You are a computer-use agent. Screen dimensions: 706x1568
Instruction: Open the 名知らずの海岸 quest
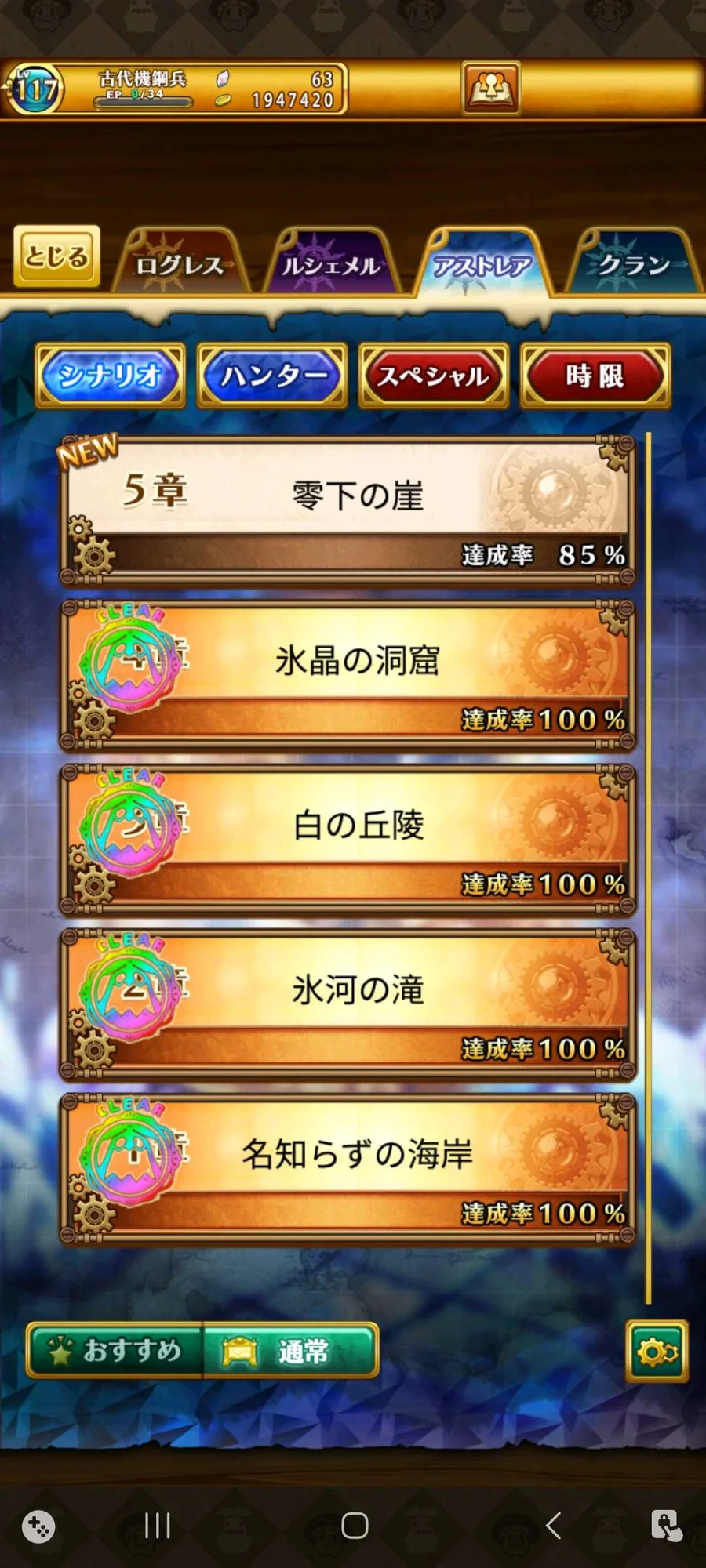(347, 1170)
